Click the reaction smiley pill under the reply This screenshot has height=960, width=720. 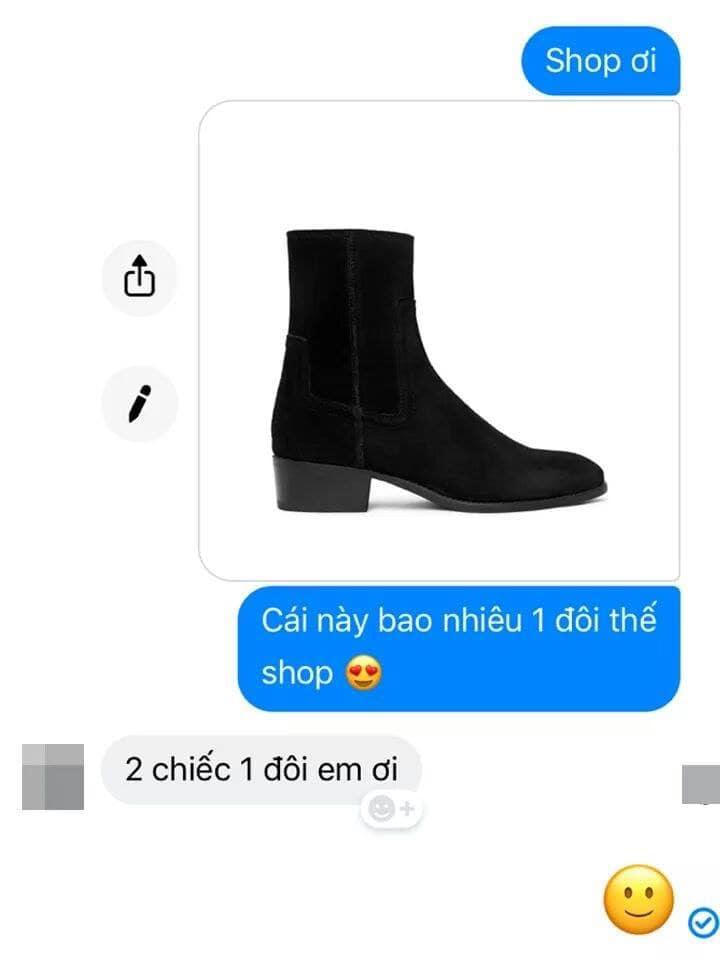[x=392, y=805]
